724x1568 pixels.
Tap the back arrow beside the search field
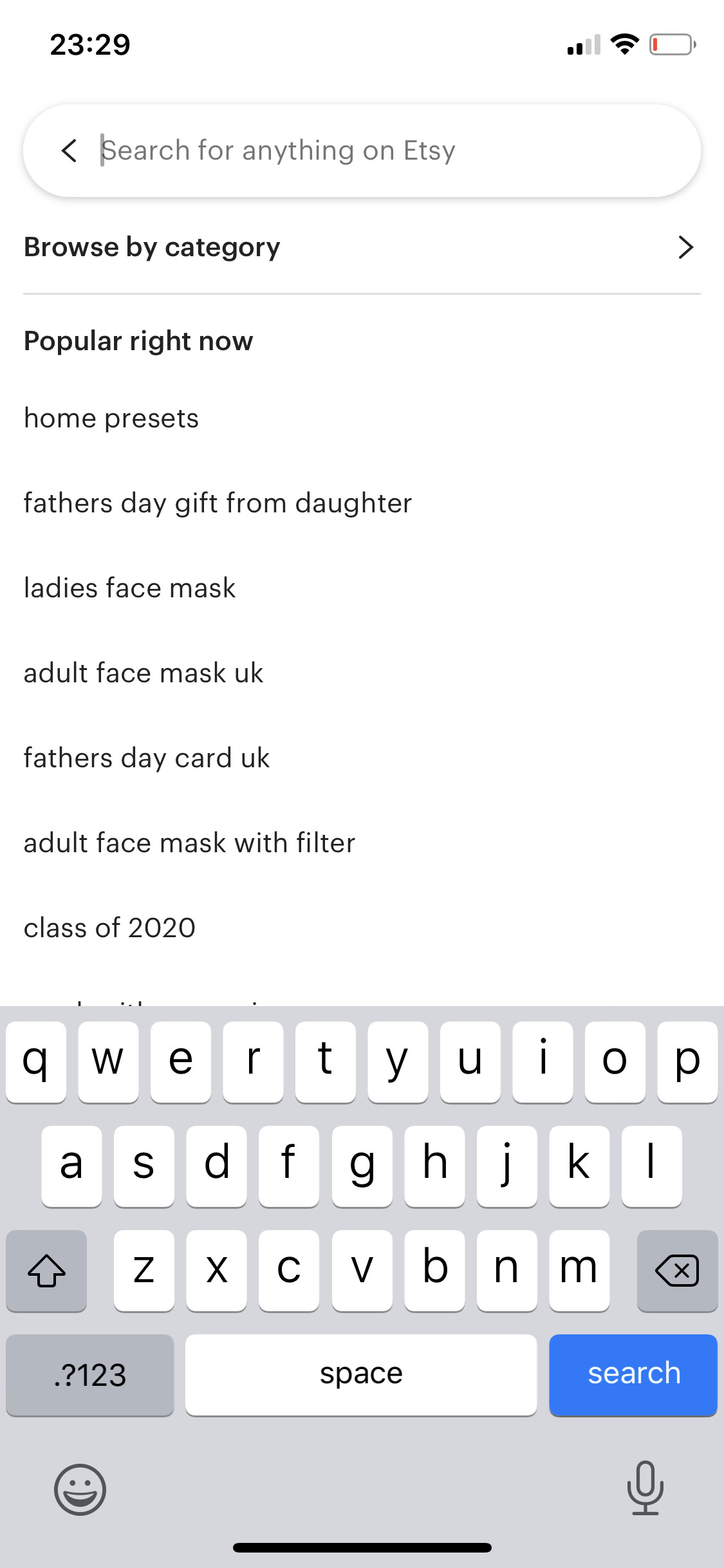click(x=69, y=151)
